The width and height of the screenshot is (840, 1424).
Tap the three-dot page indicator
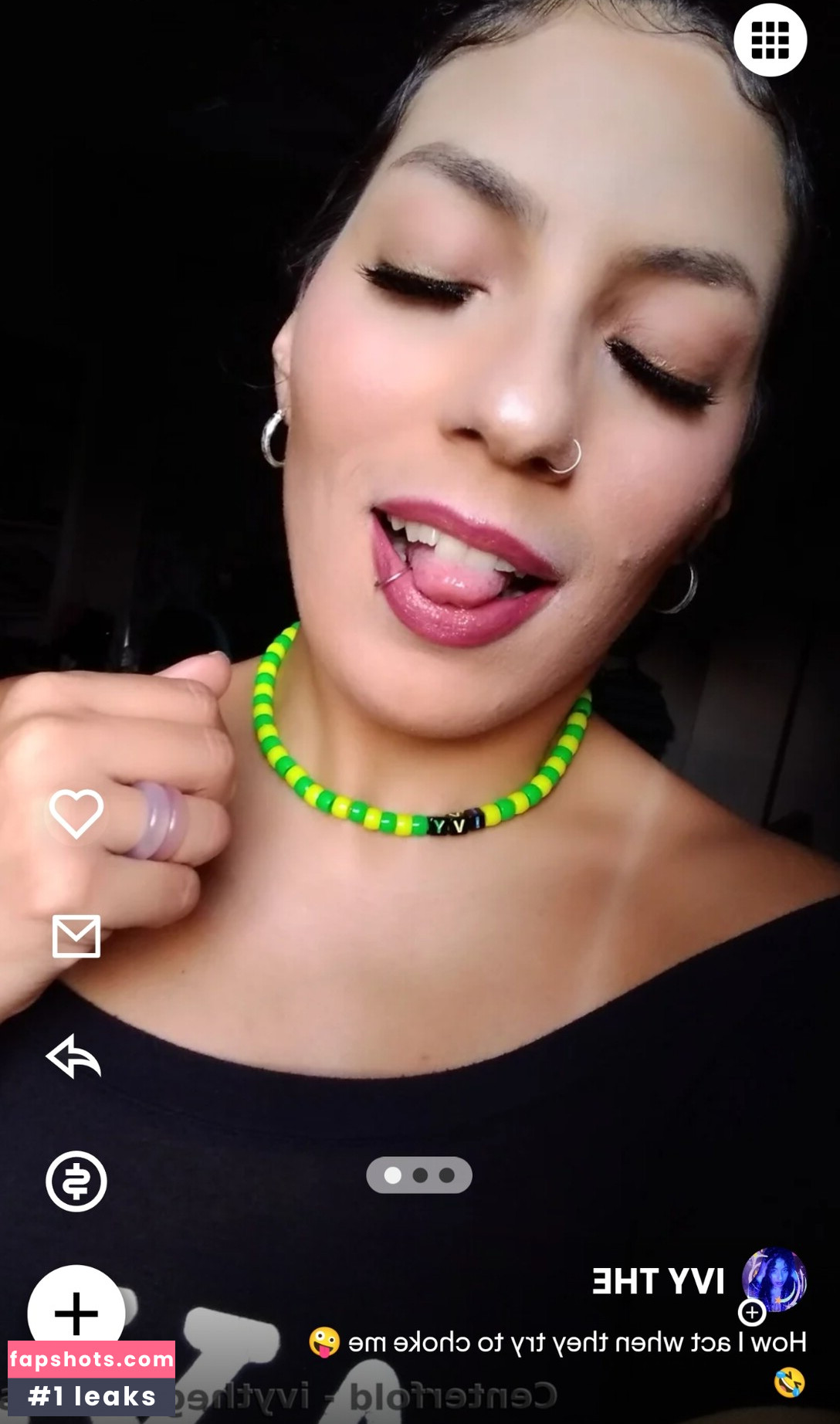(x=419, y=1175)
